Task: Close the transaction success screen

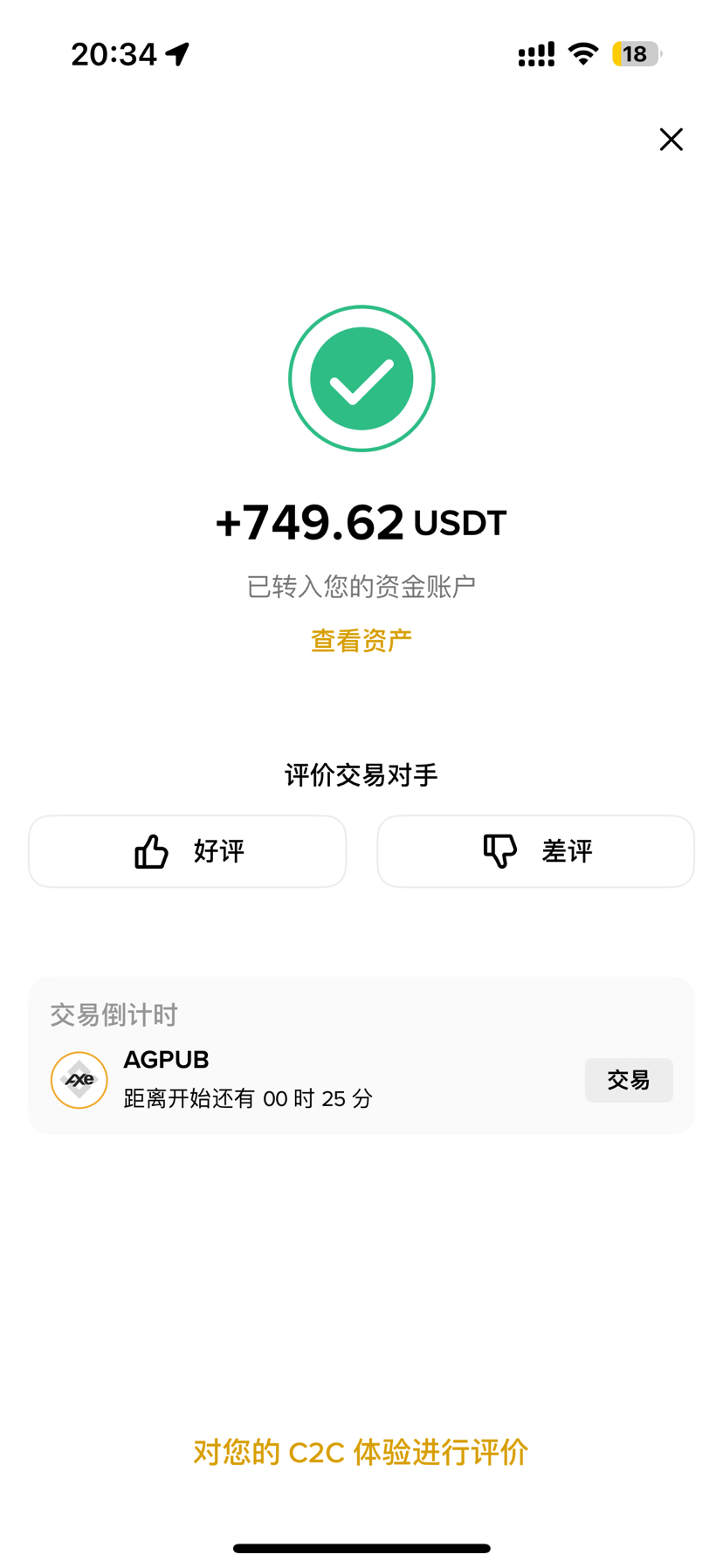Action: pyautogui.click(x=671, y=140)
